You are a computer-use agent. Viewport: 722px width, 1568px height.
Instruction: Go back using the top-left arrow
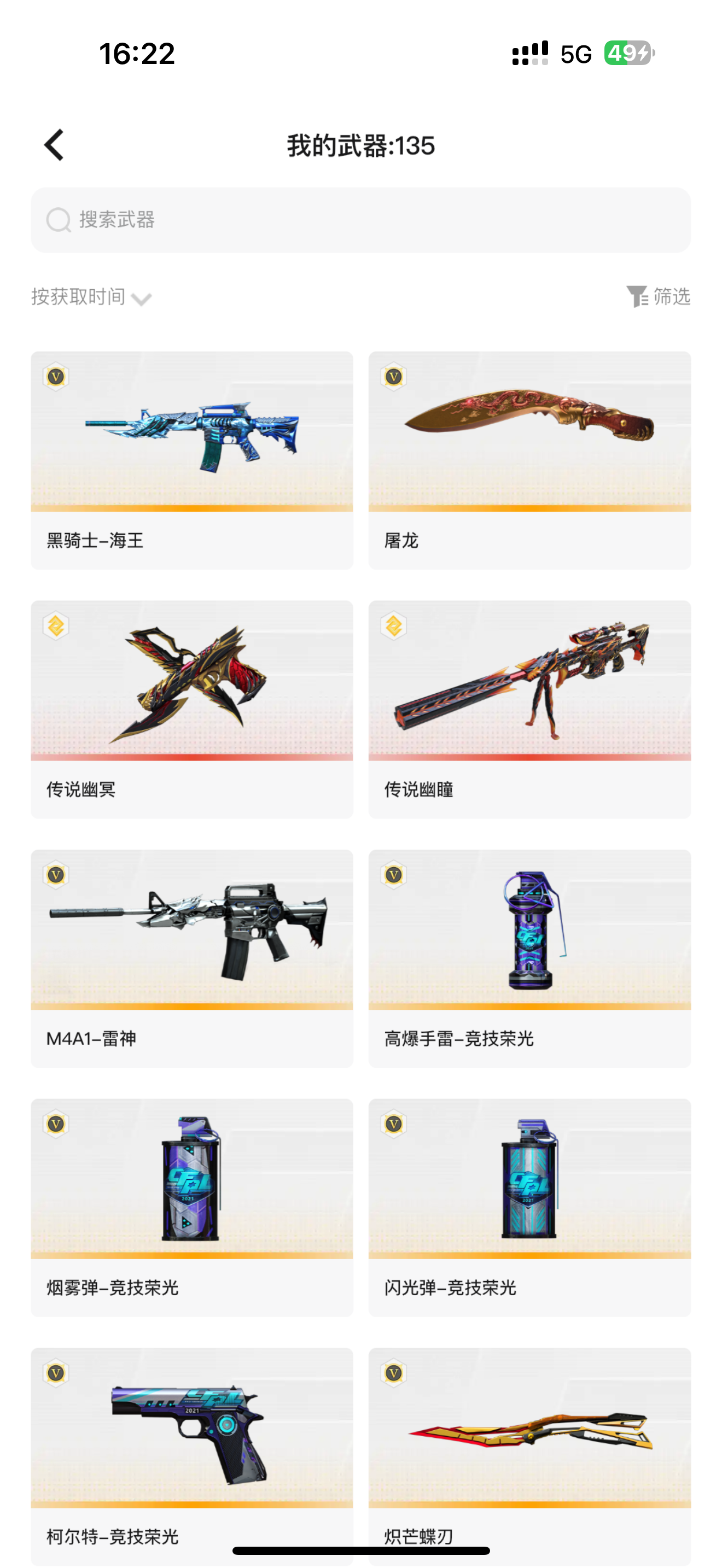point(54,145)
